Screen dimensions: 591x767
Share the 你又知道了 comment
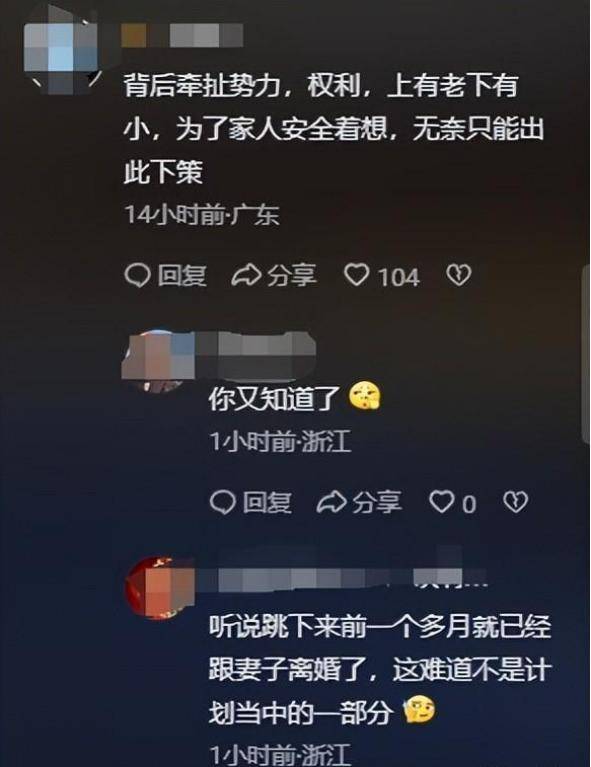tap(360, 503)
